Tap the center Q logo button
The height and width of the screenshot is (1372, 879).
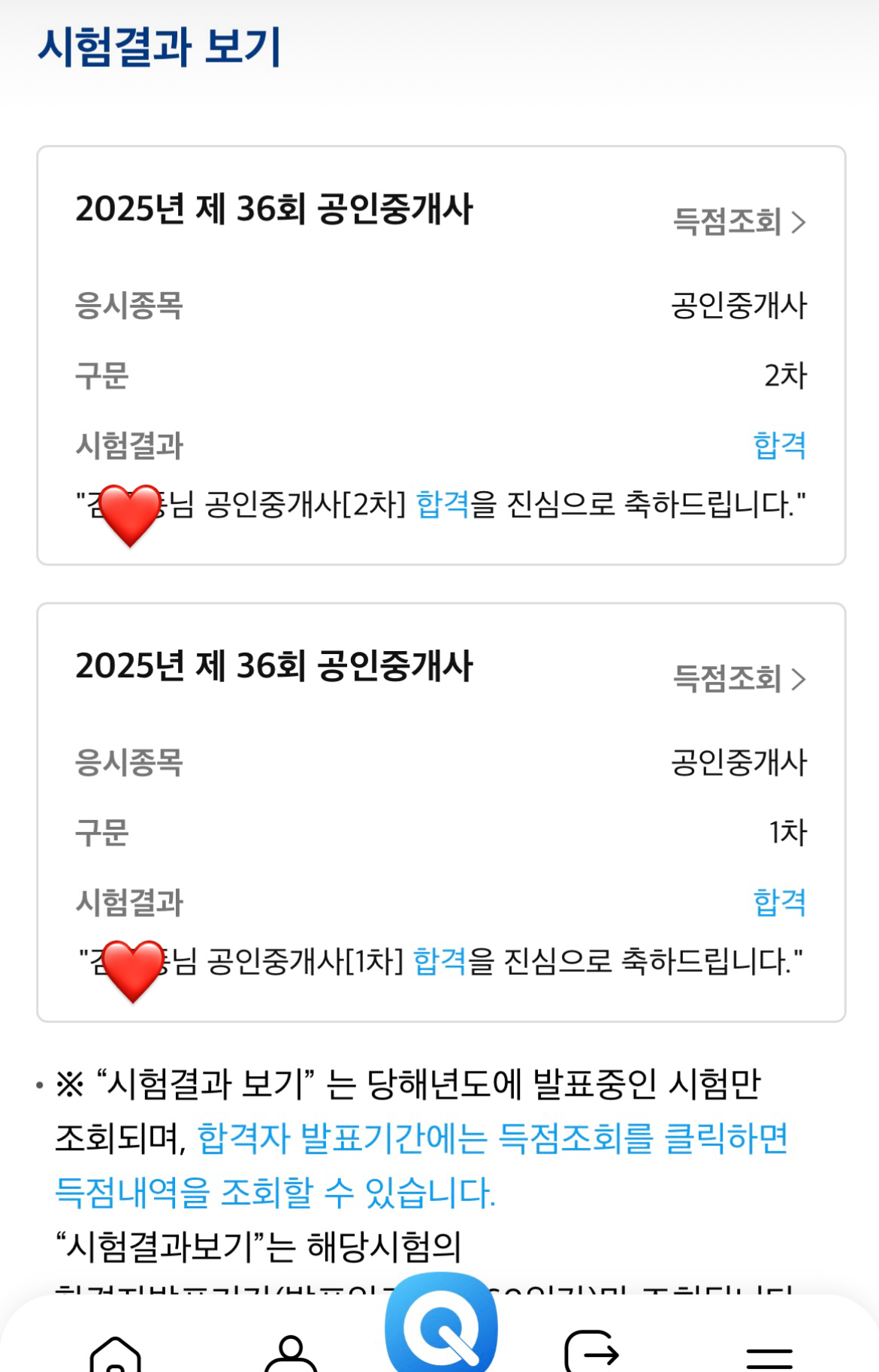point(442,1325)
